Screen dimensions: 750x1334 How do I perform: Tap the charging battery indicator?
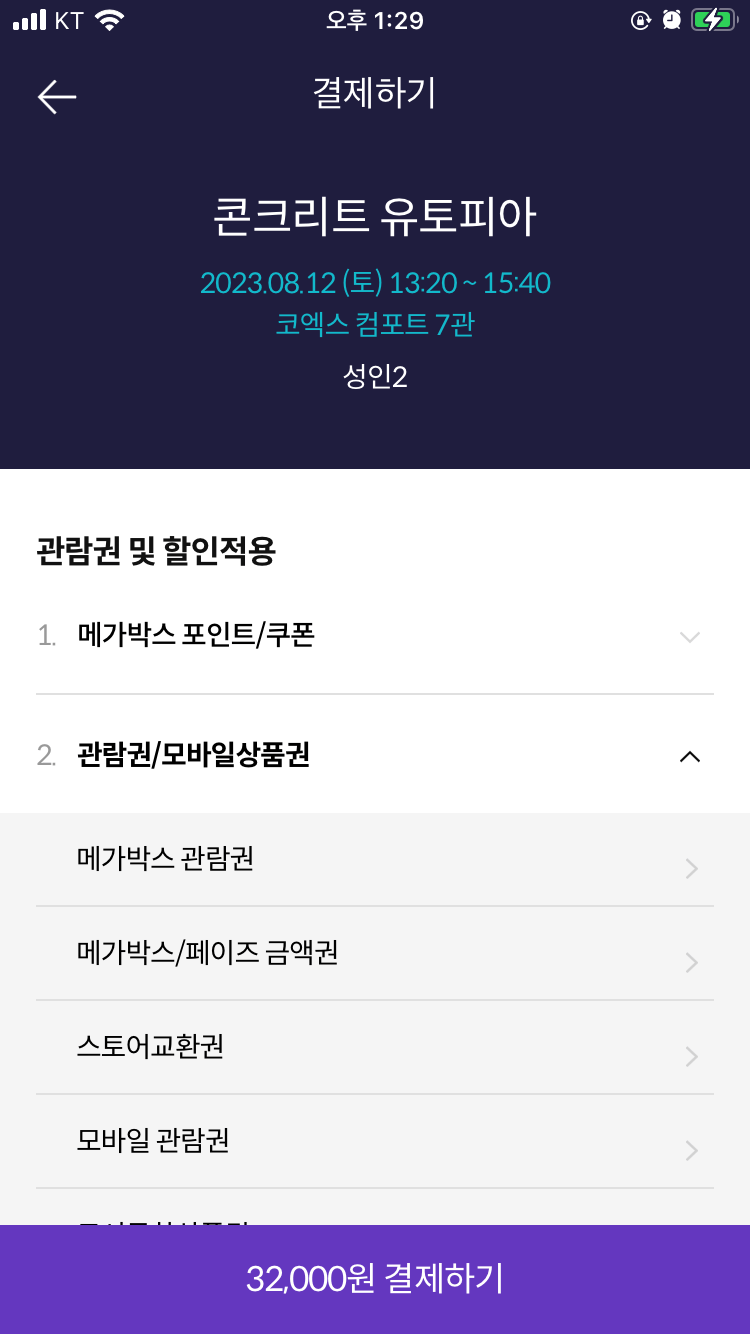(712, 17)
